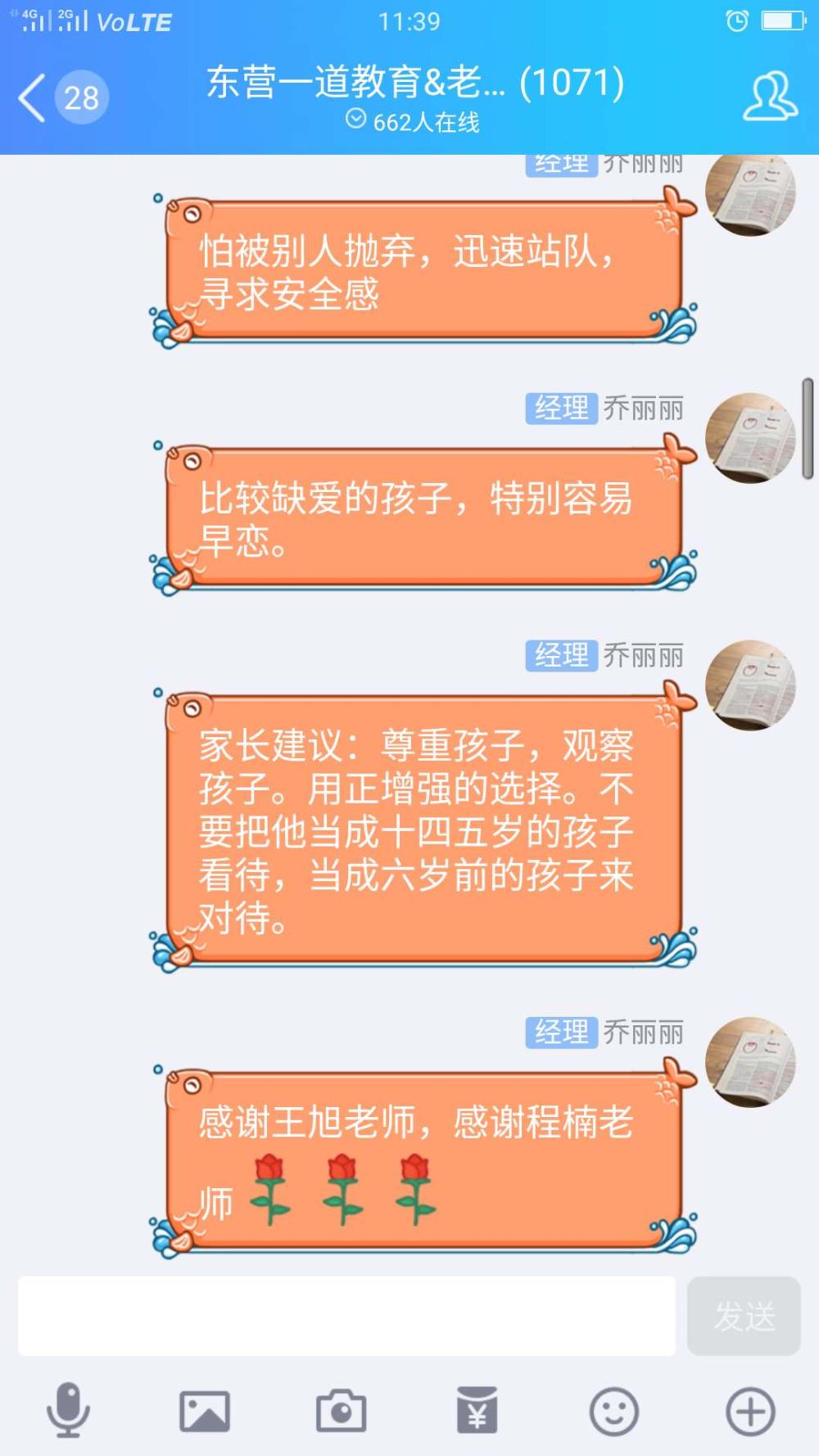Open avatar beside the 感谢王旭老师 message
Screen dimensions: 819x1456
pos(750,1062)
